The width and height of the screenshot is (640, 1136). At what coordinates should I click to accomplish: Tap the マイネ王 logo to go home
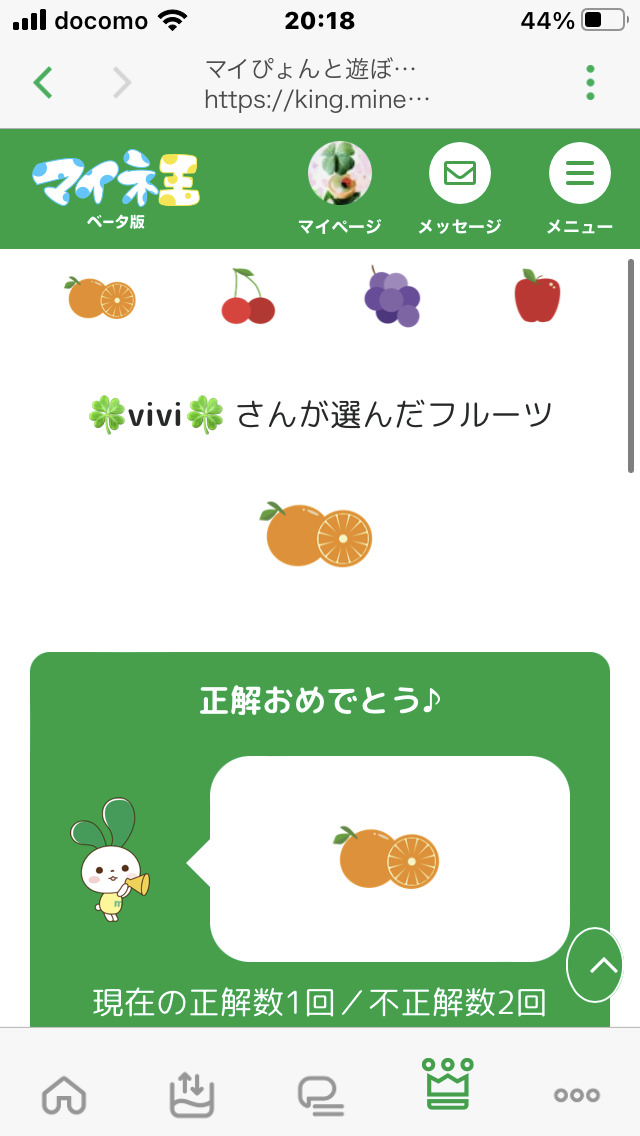pos(115,187)
